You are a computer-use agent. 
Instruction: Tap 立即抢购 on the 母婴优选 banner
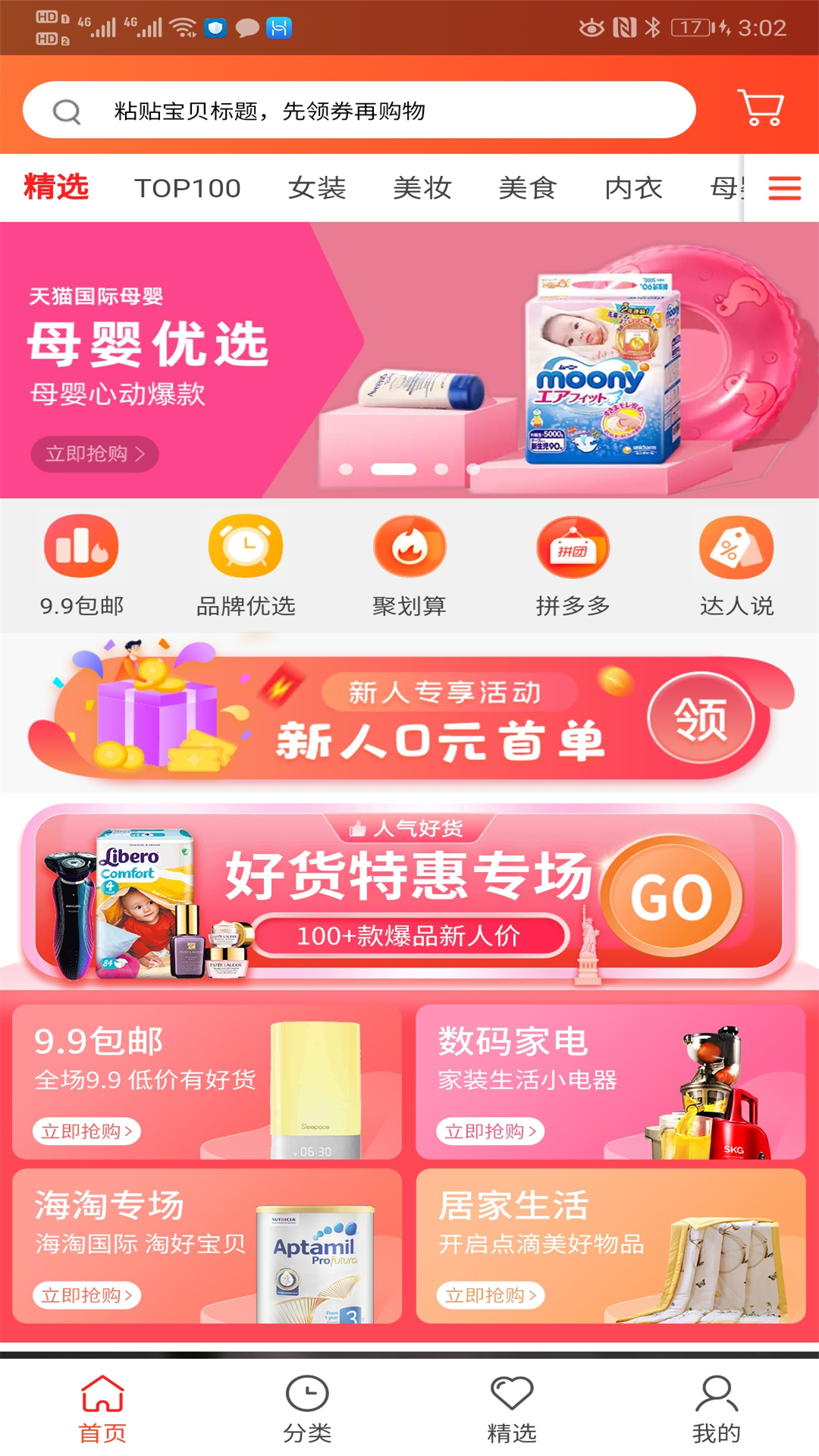[95, 454]
